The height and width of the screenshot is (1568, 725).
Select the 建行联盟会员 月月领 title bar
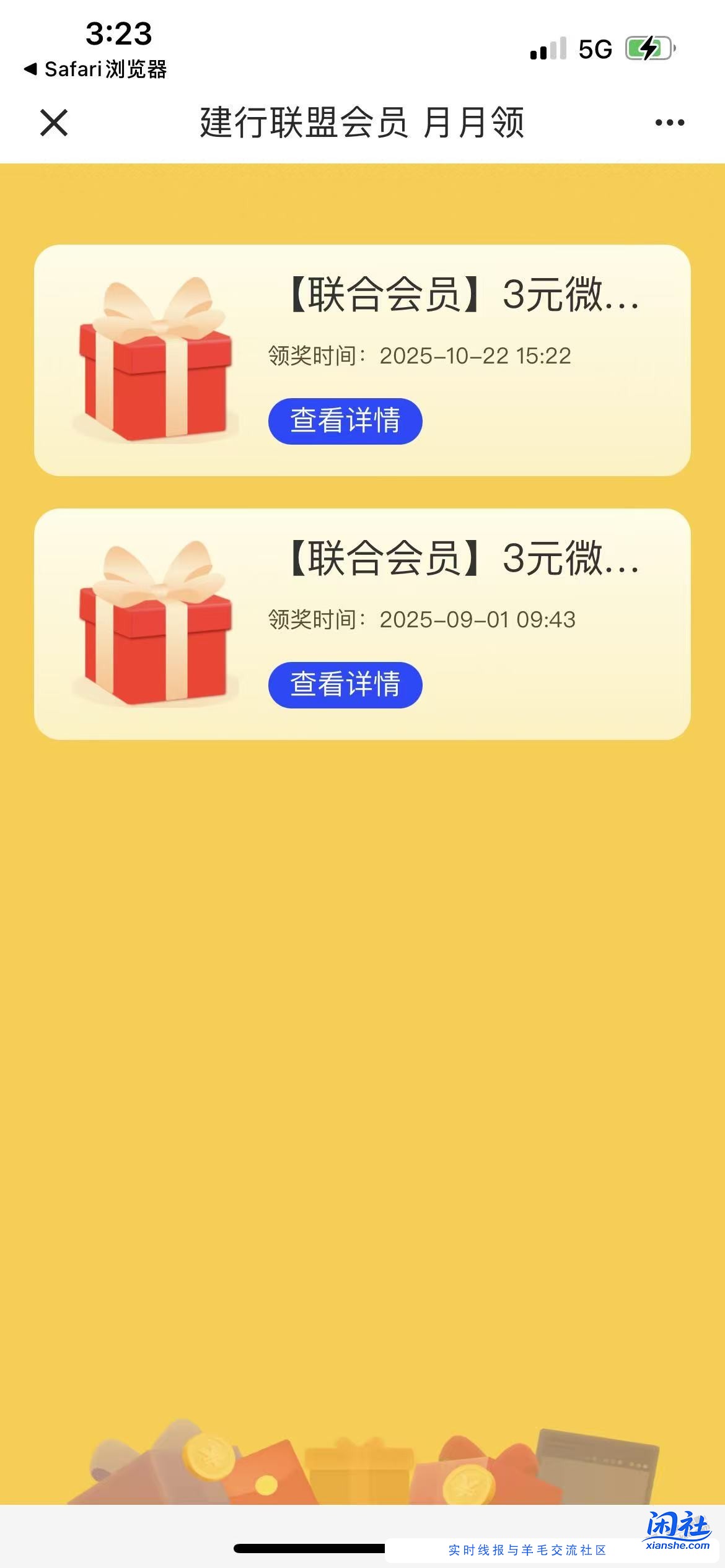[x=362, y=123]
